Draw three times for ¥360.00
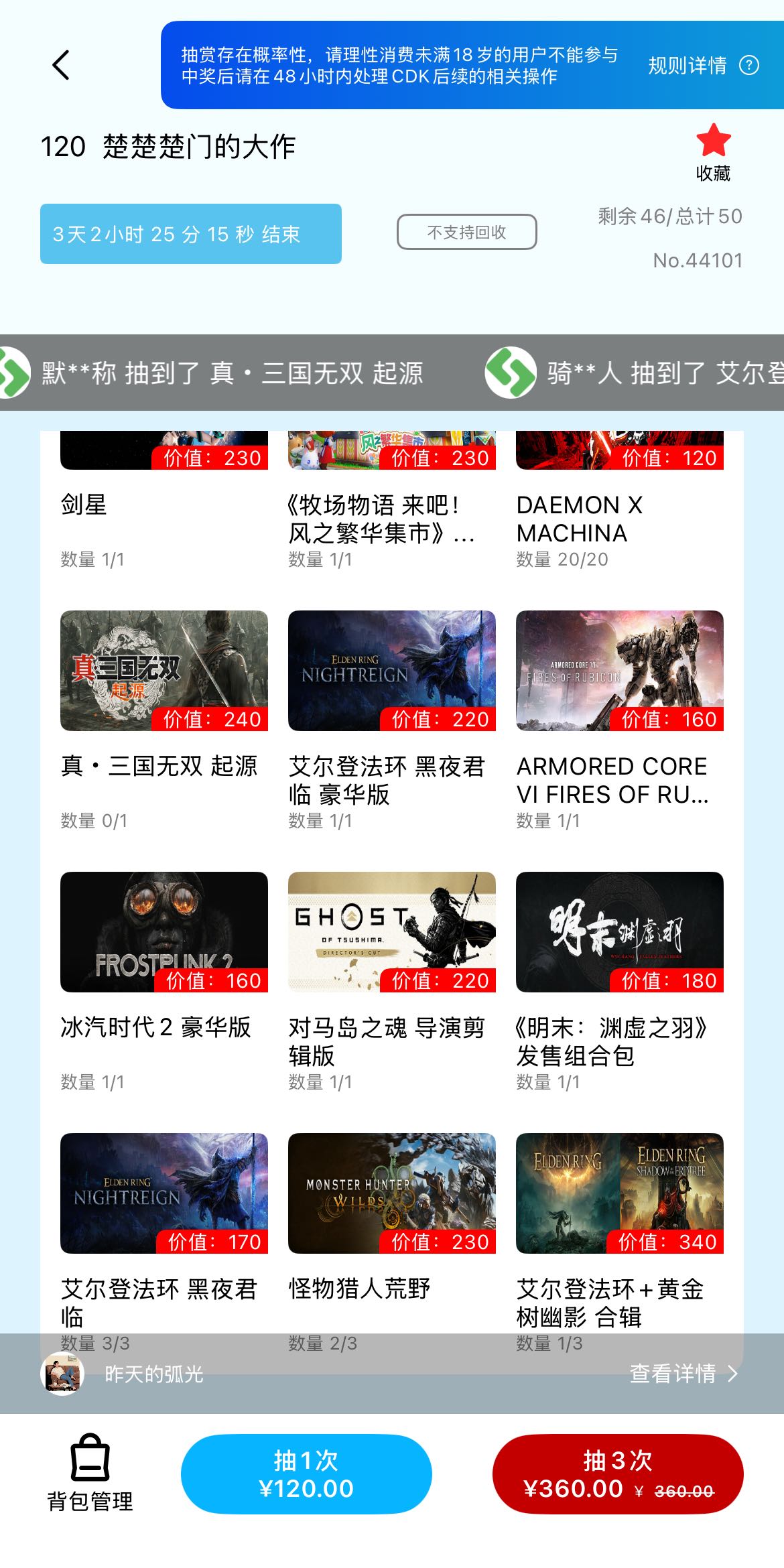Screen dimensions: 784x1568 click(617, 1474)
